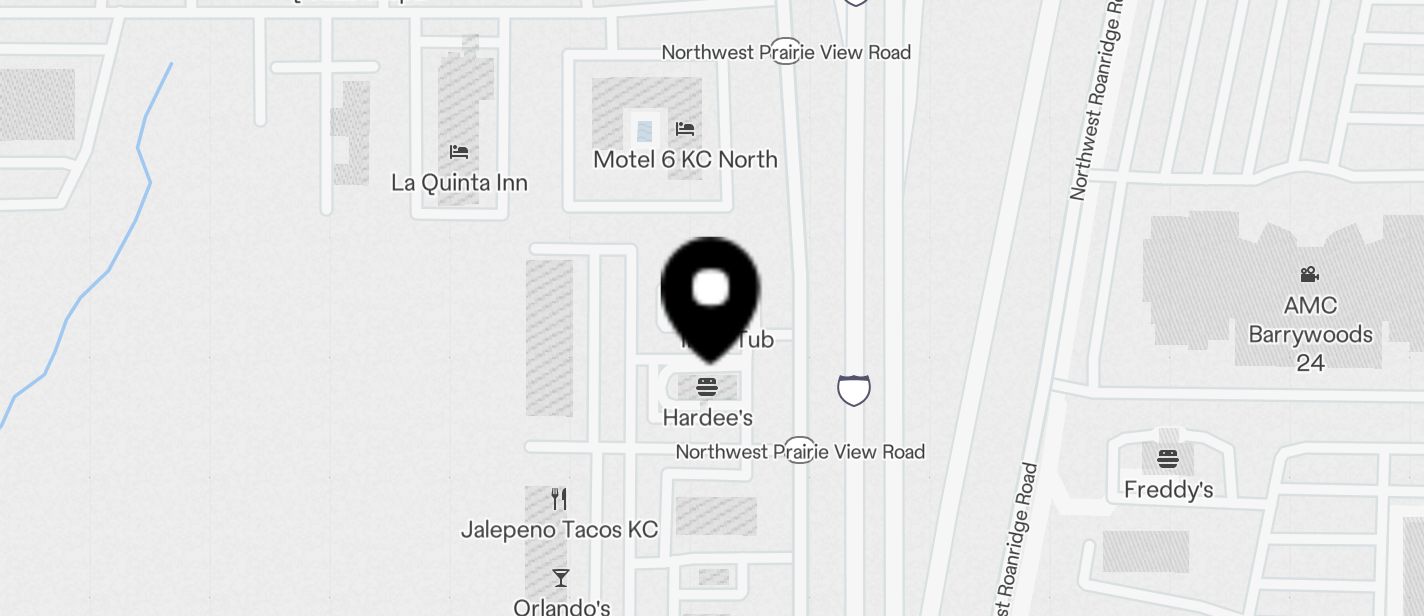
Task: Select the Jalepeno Tacos KC marker
Action: 560,499
